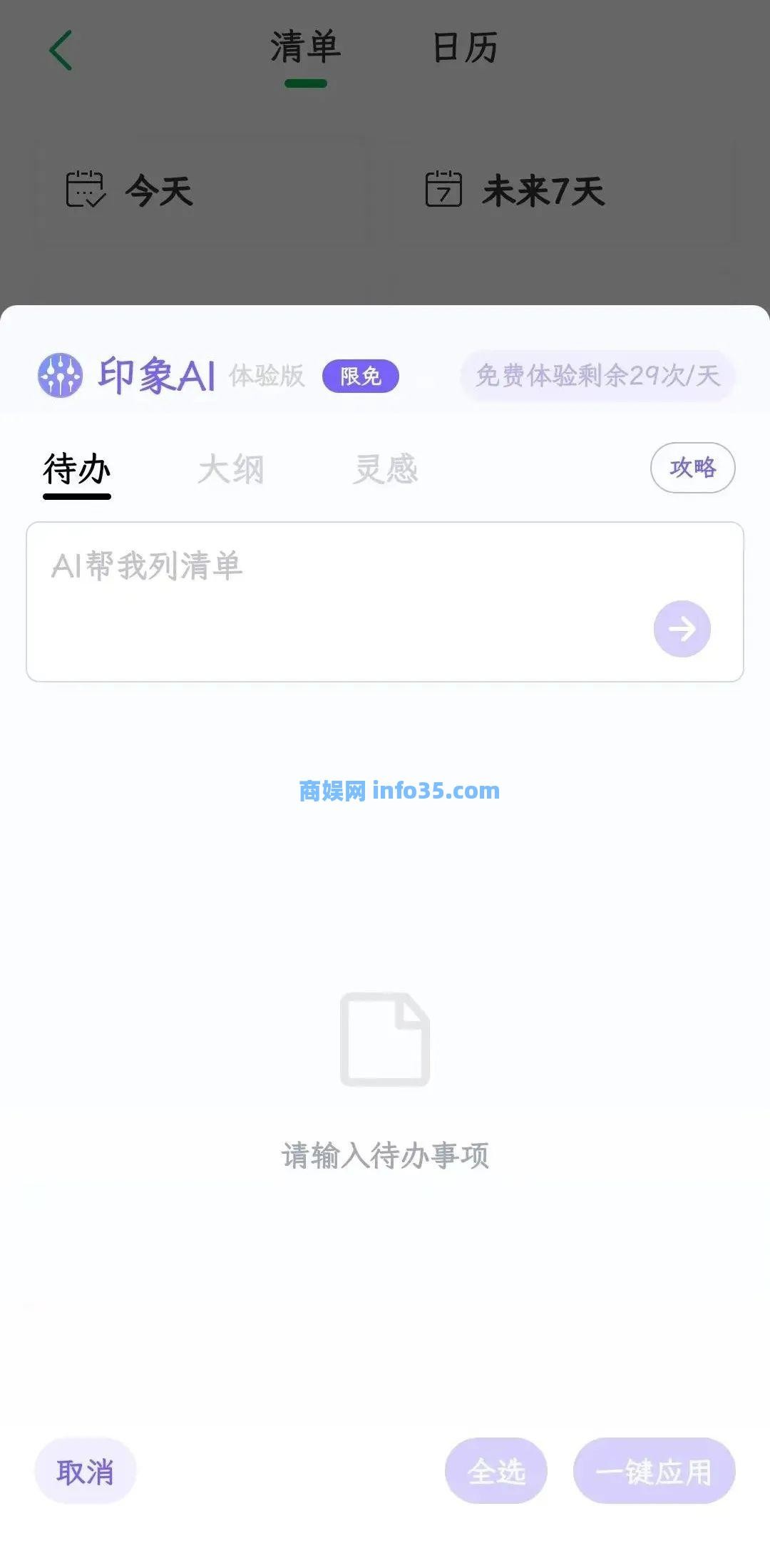Switch to the 日历 tab

tap(464, 48)
